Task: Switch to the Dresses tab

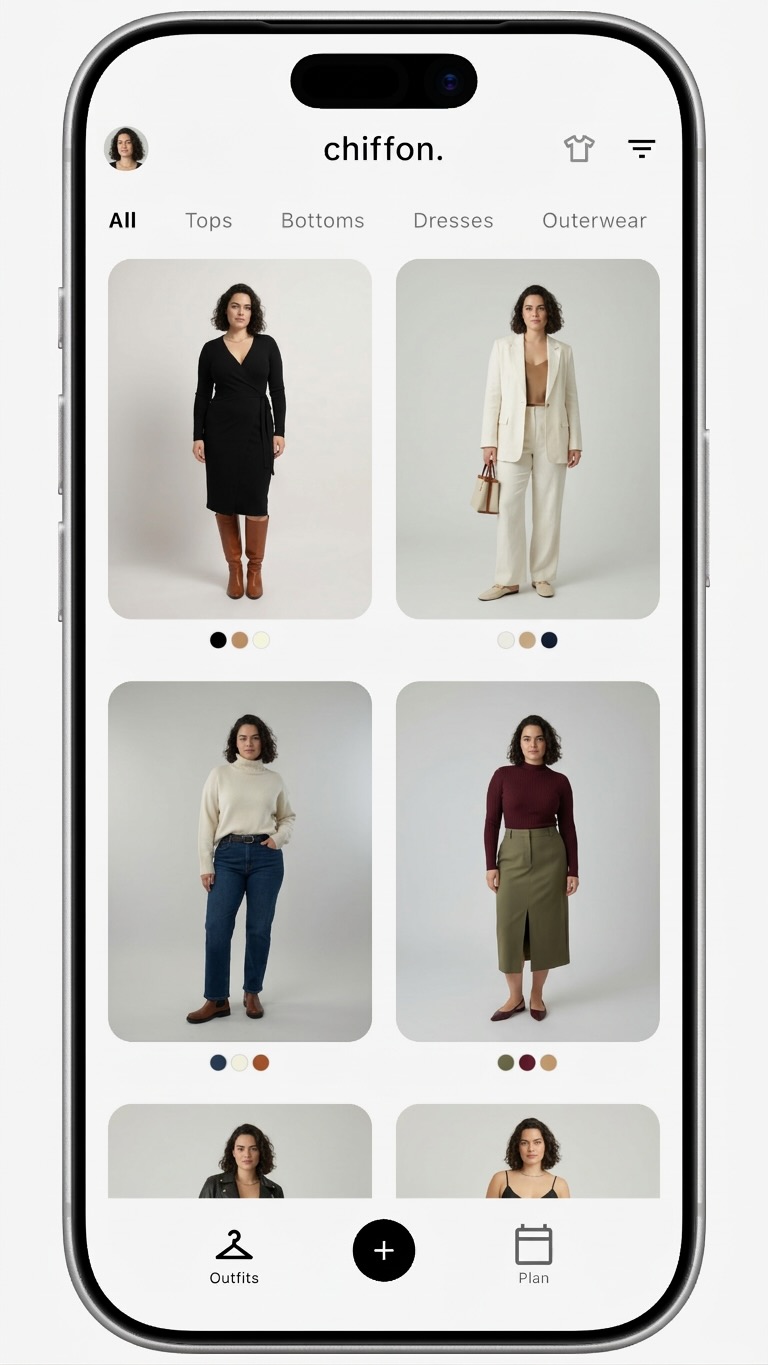Action: (x=453, y=221)
